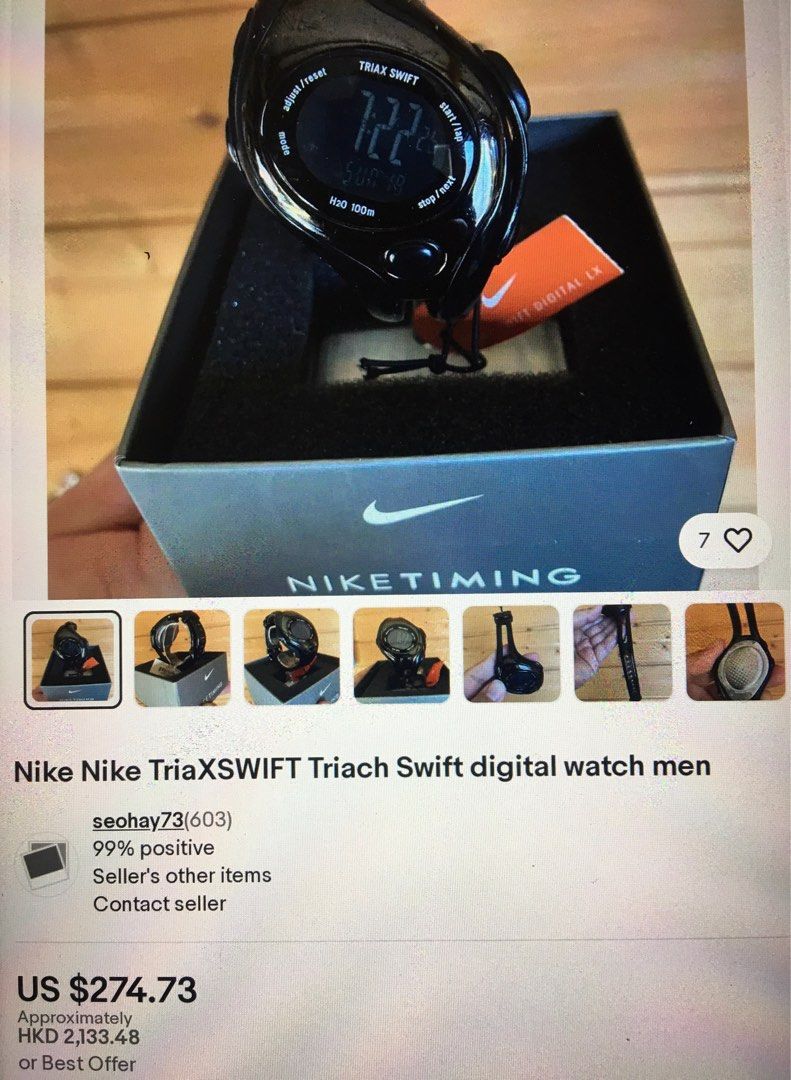View the sixth thumbnail showing the strap
Viewport: 791px width, 1080px height.
[621, 652]
